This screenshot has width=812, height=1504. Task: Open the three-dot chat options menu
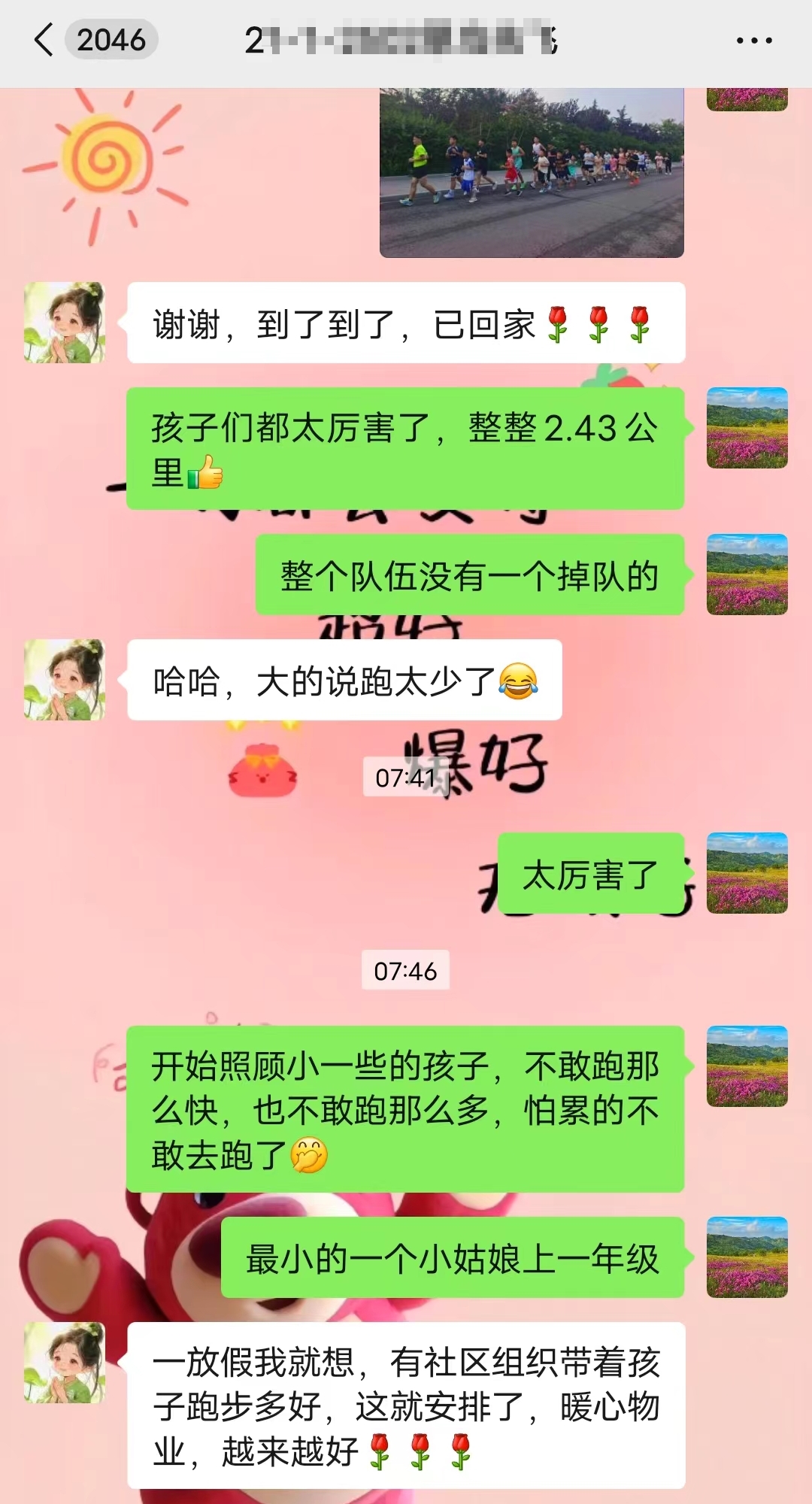point(754,41)
